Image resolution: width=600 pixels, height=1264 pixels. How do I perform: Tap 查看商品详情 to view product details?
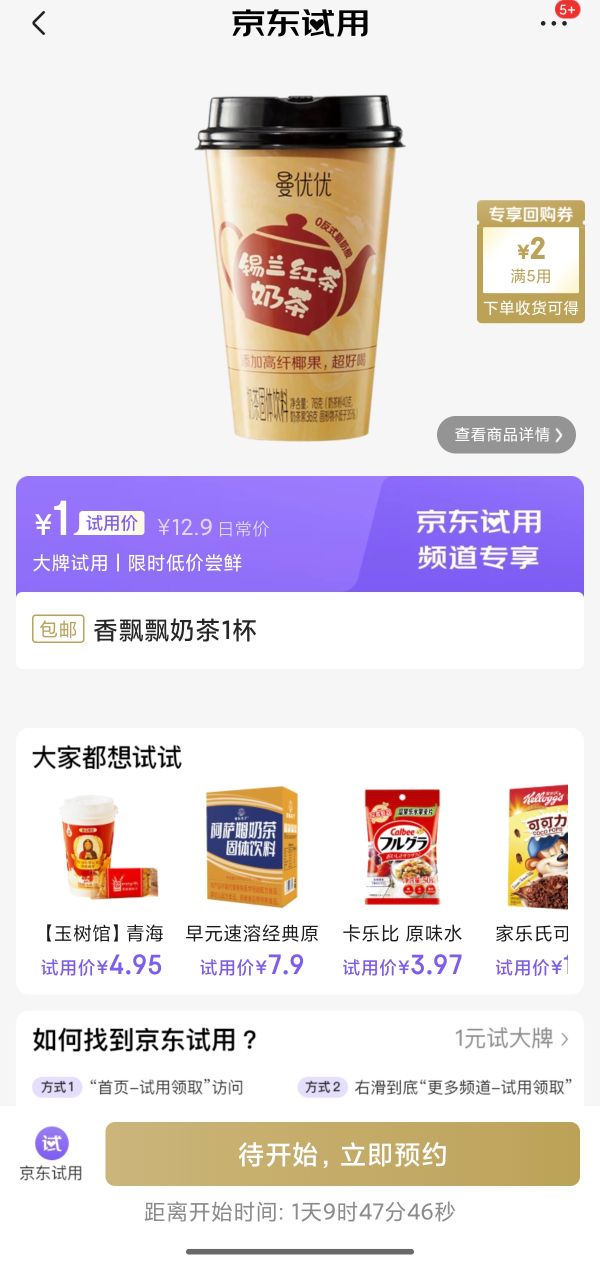coord(506,435)
